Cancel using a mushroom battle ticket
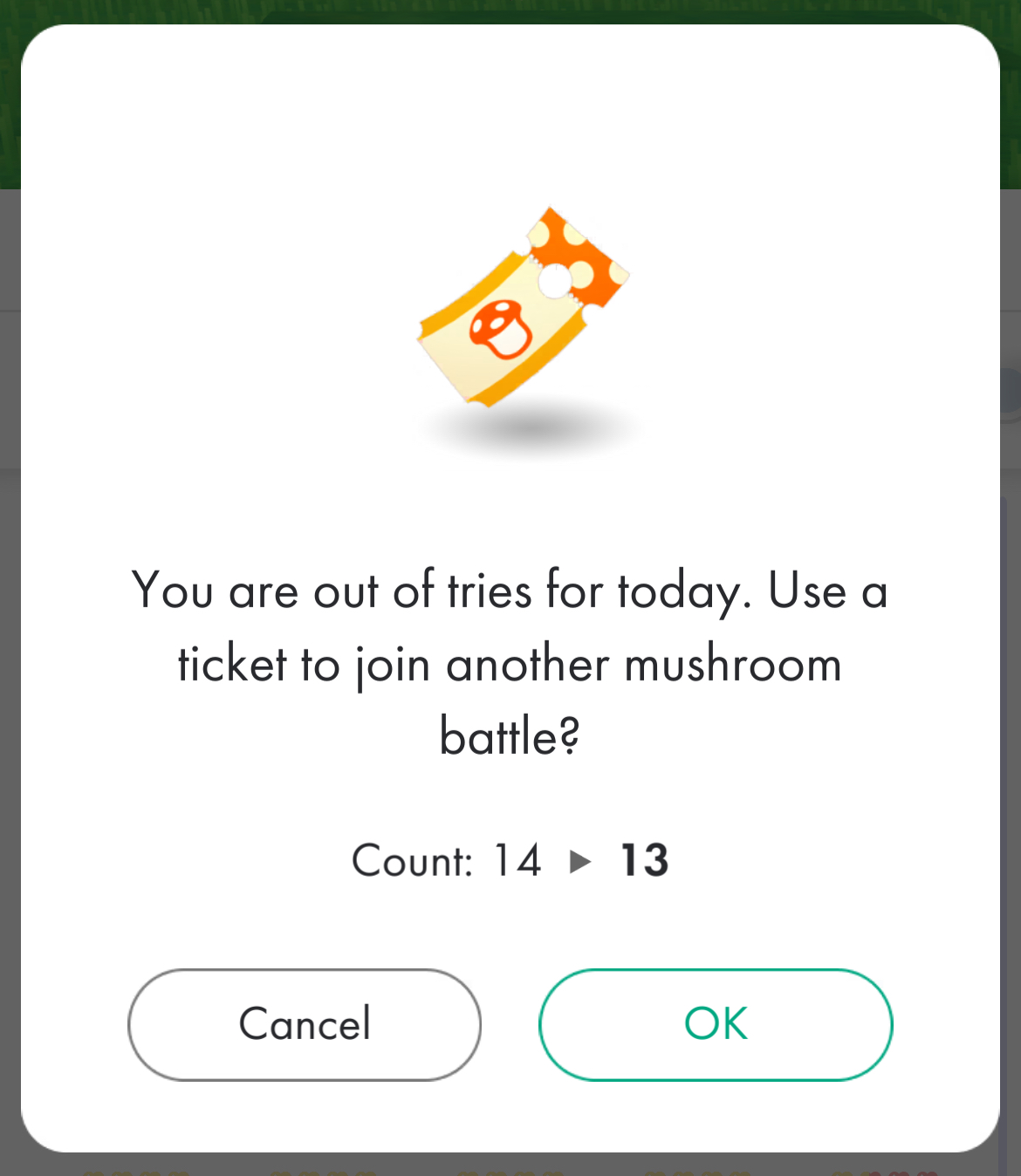This screenshot has height=1176, width=1021. [305, 1024]
